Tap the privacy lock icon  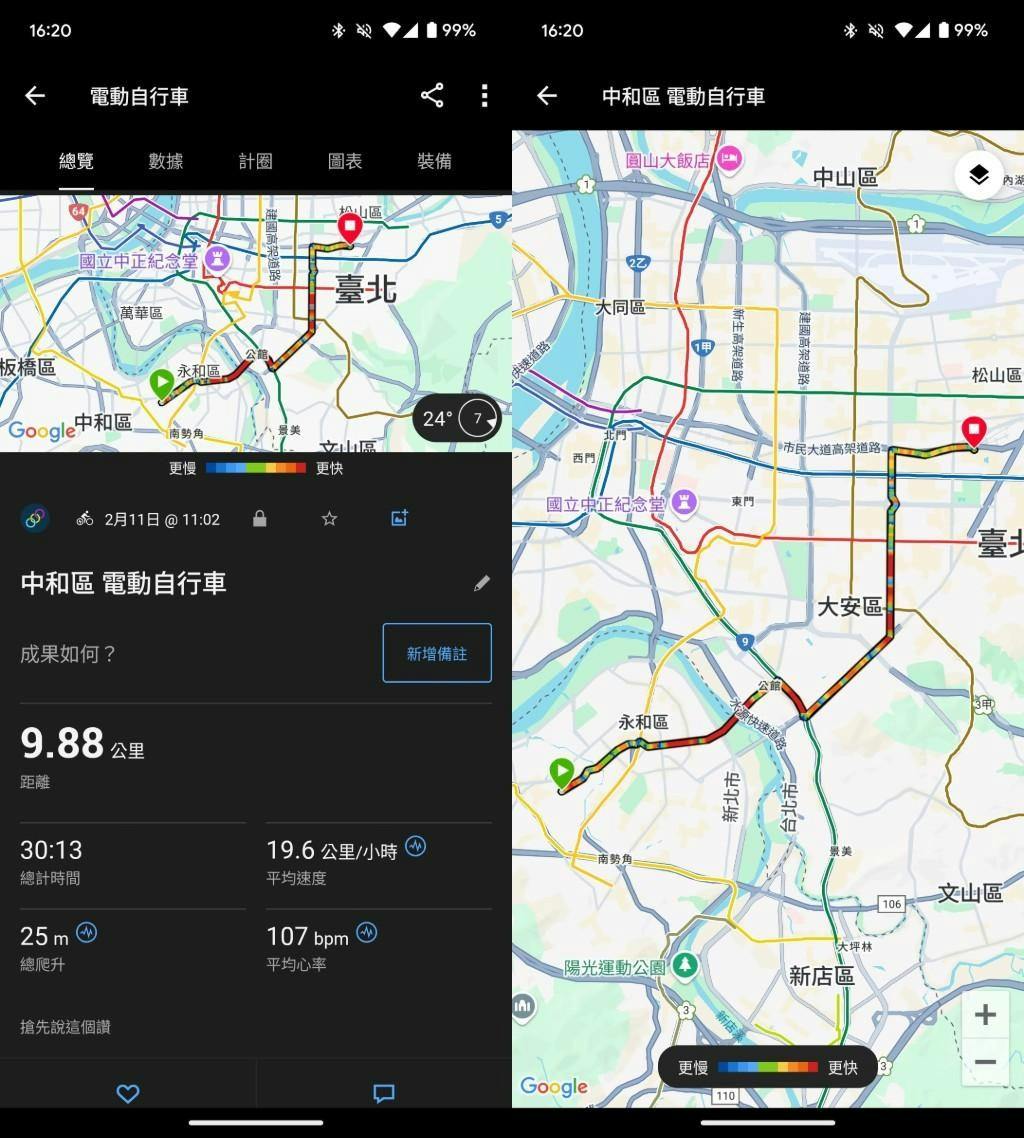[x=260, y=519]
